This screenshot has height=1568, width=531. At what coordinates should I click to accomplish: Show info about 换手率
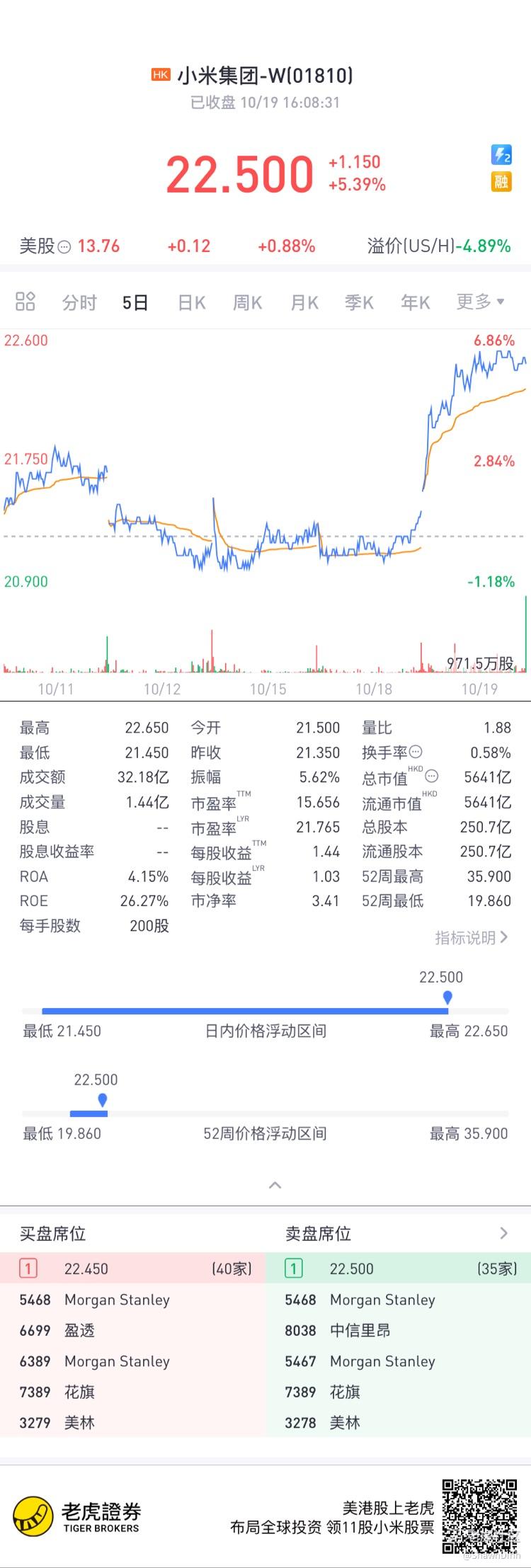tap(416, 752)
